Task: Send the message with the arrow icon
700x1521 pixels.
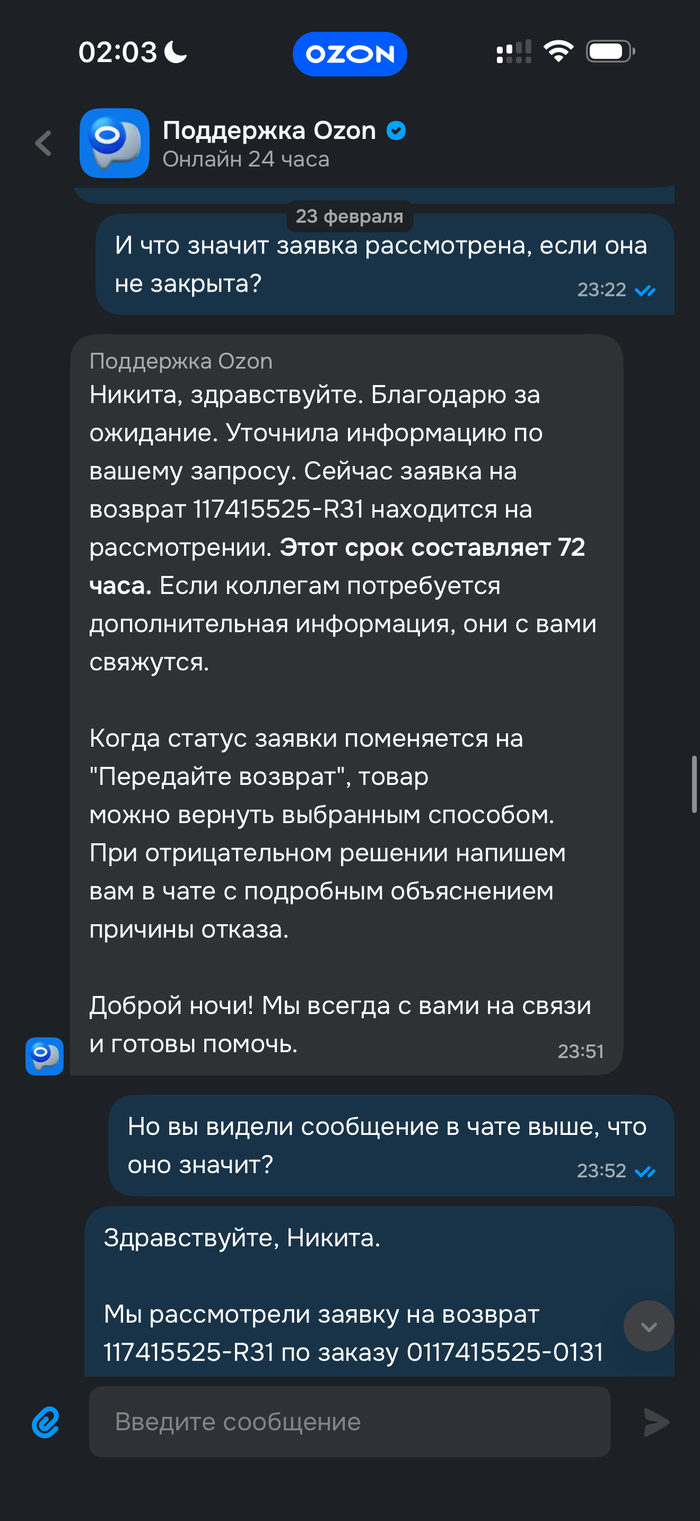Action: pyautogui.click(x=656, y=1421)
